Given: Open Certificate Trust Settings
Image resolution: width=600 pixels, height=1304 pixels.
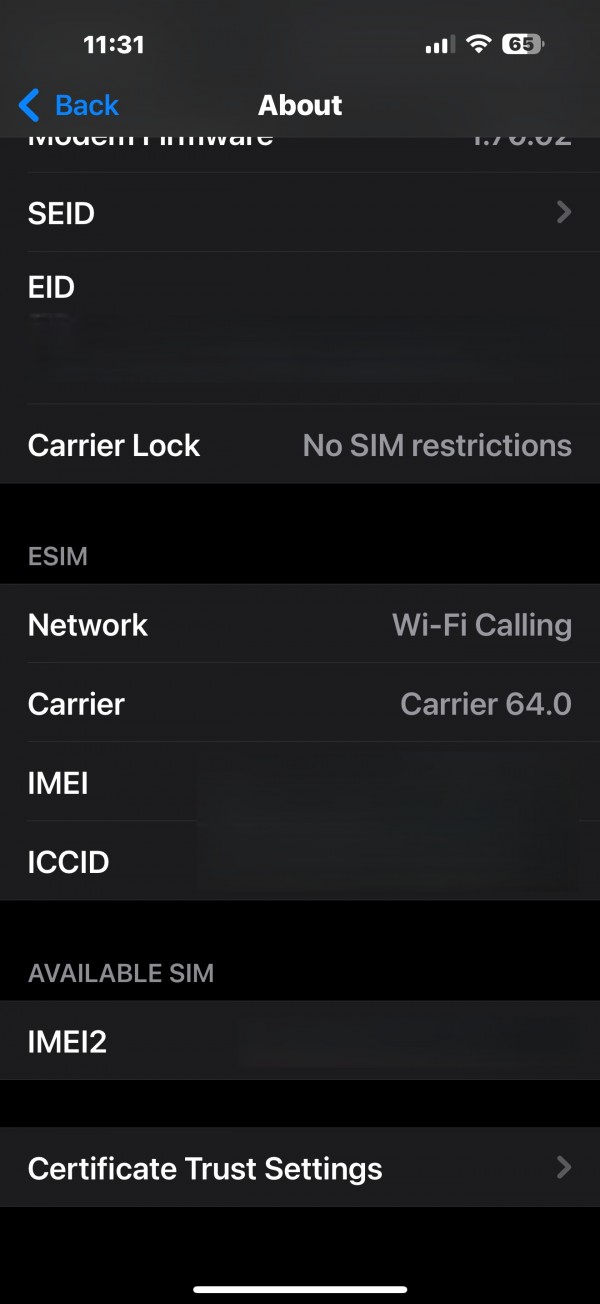Looking at the screenshot, I should pos(300,1167).
